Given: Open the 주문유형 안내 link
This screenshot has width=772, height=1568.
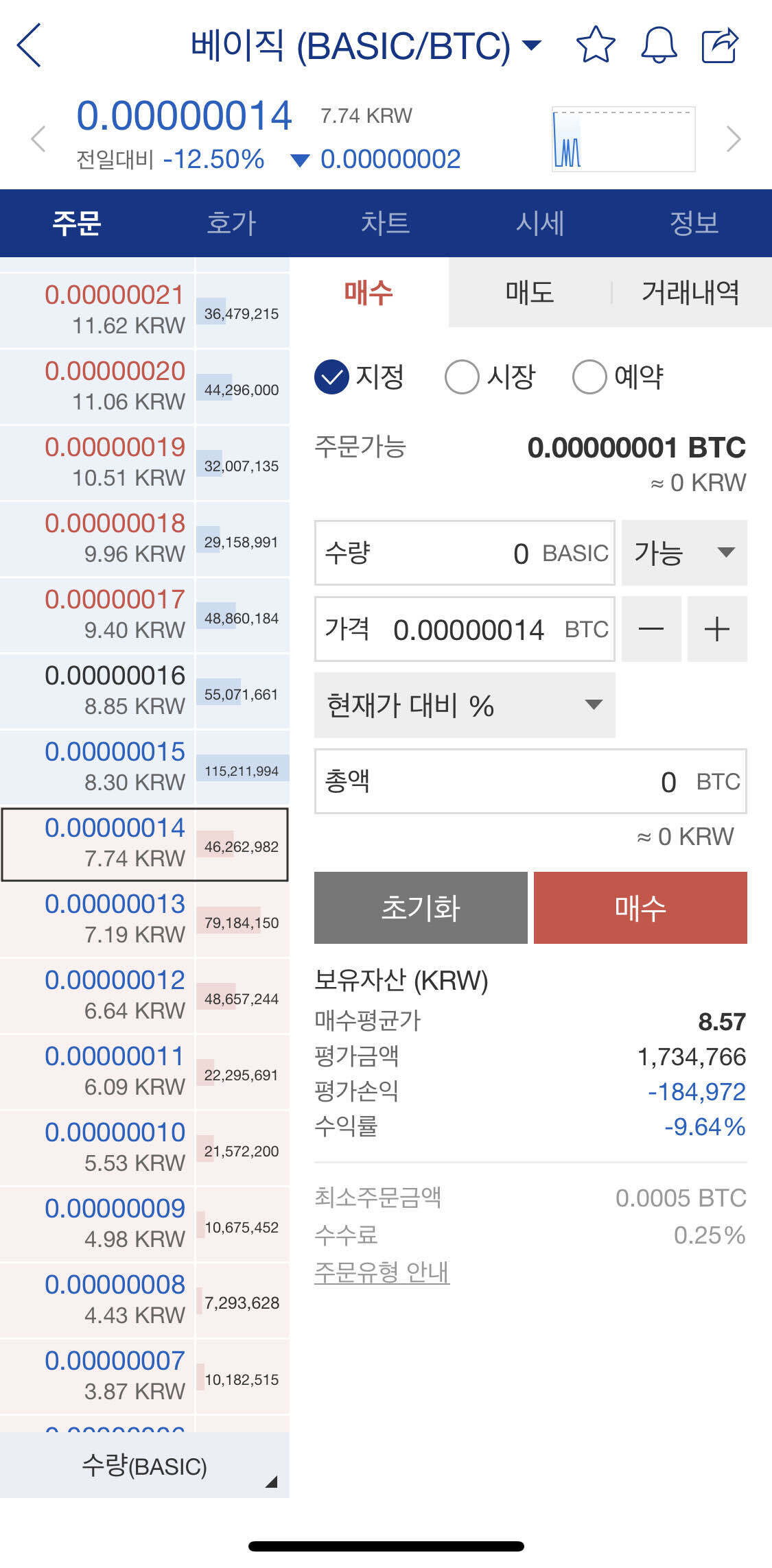Looking at the screenshot, I should 382,1272.
